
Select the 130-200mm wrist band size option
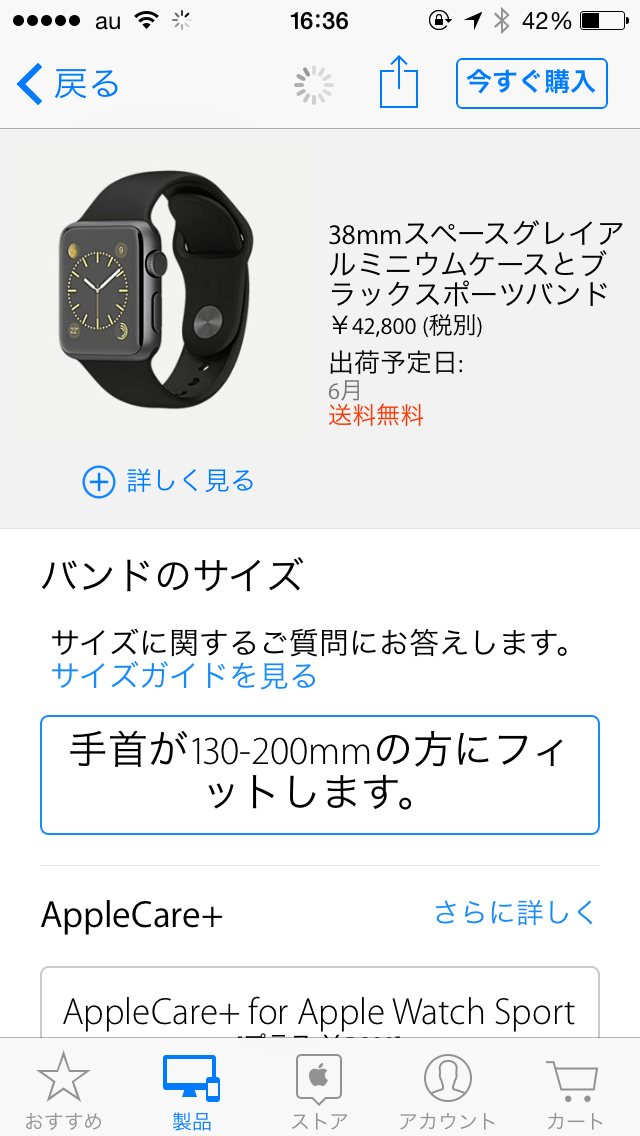pyautogui.click(x=320, y=775)
